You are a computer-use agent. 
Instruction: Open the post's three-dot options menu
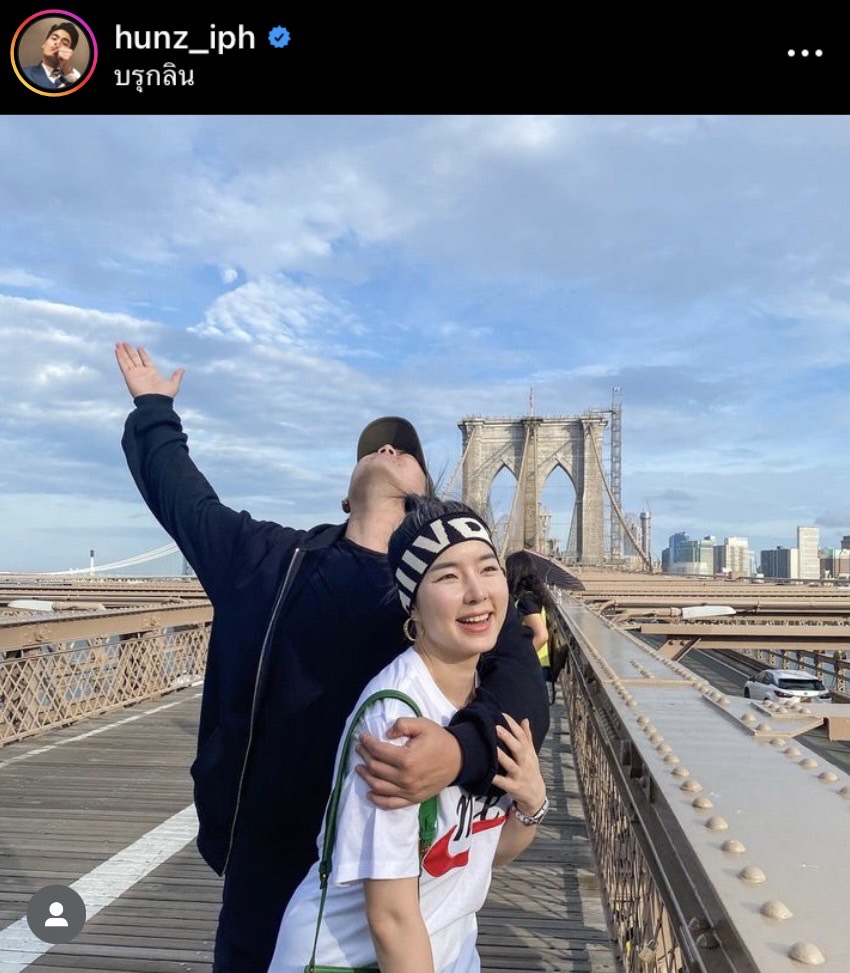[804, 53]
